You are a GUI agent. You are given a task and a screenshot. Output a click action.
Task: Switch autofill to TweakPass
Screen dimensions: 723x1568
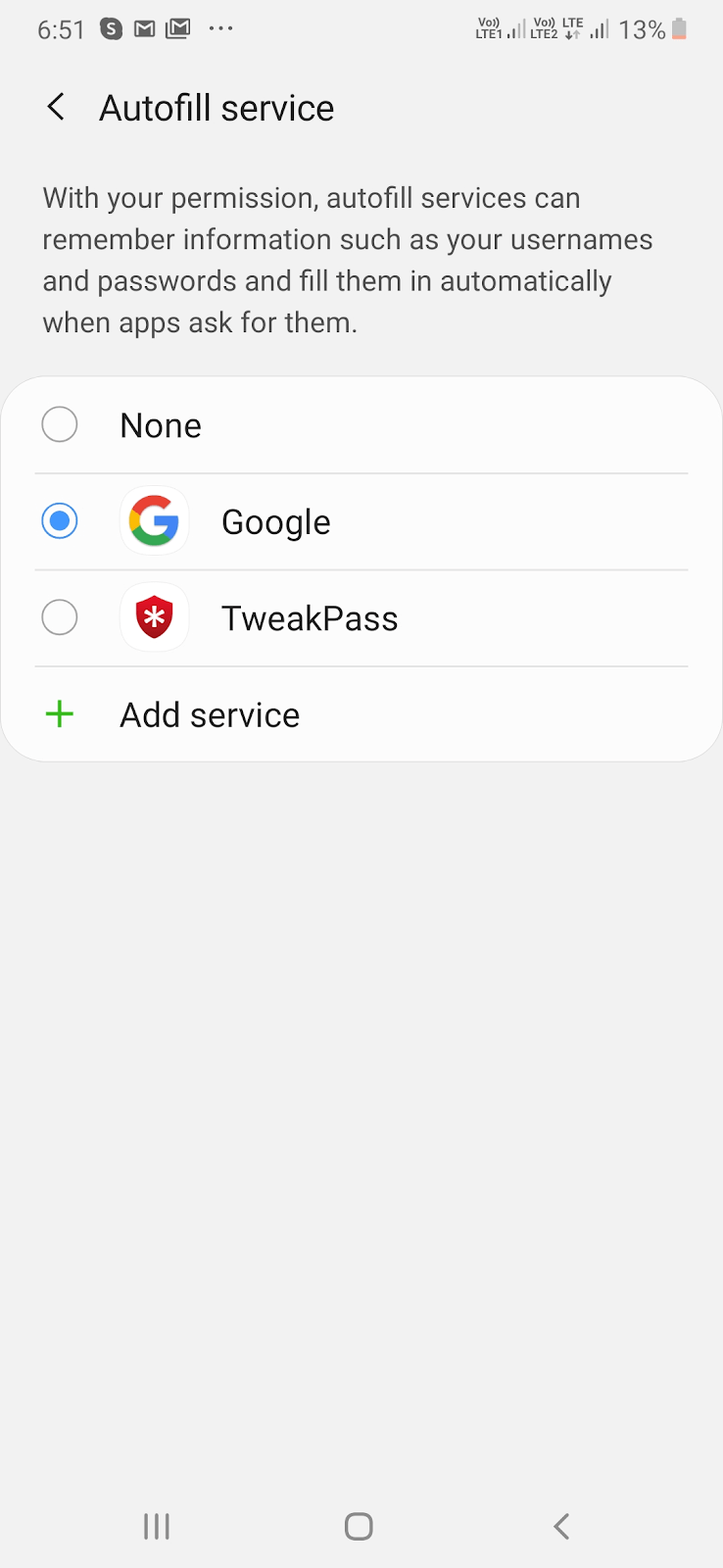(x=60, y=617)
